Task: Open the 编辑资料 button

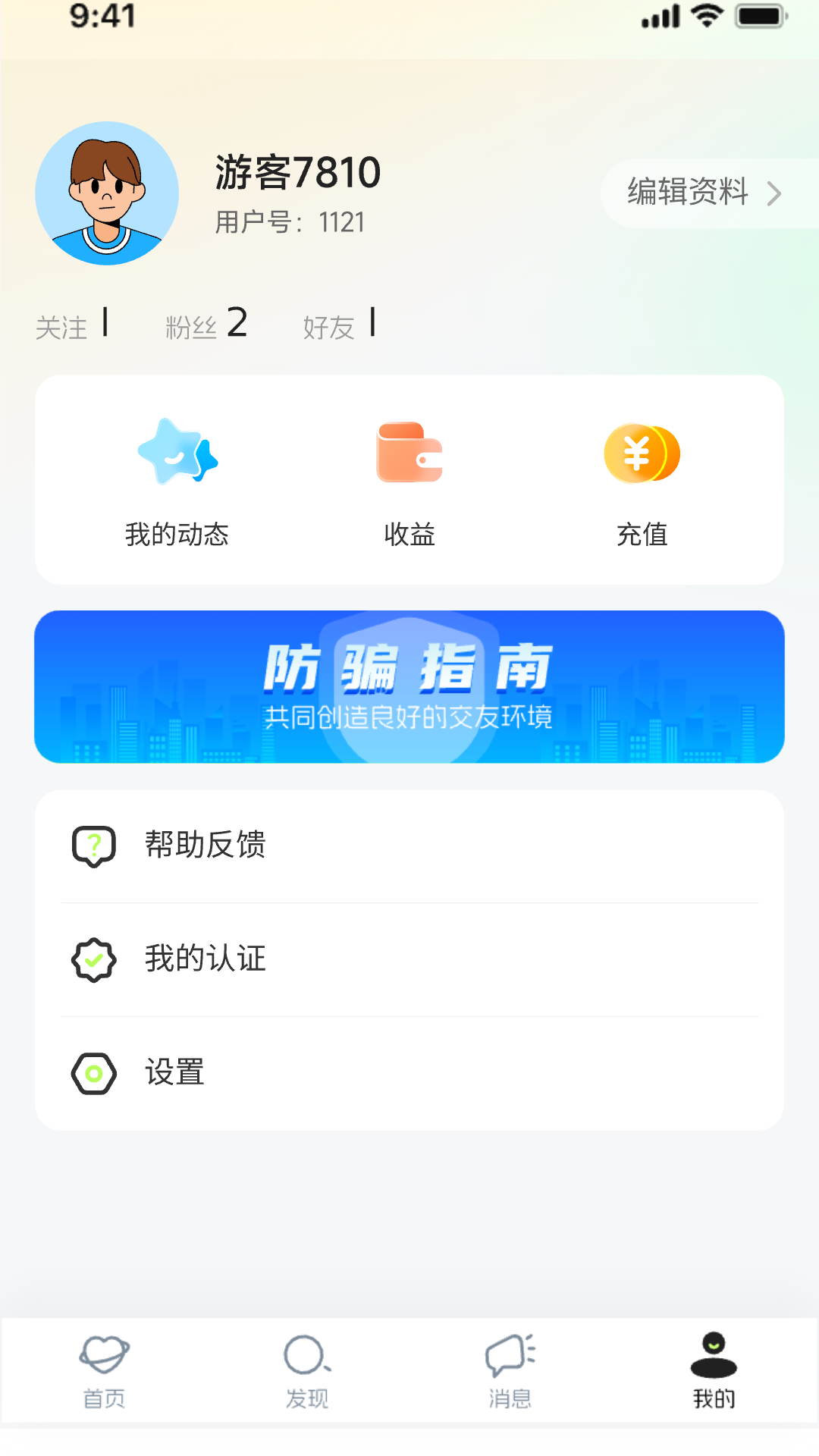Action: [686, 194]
